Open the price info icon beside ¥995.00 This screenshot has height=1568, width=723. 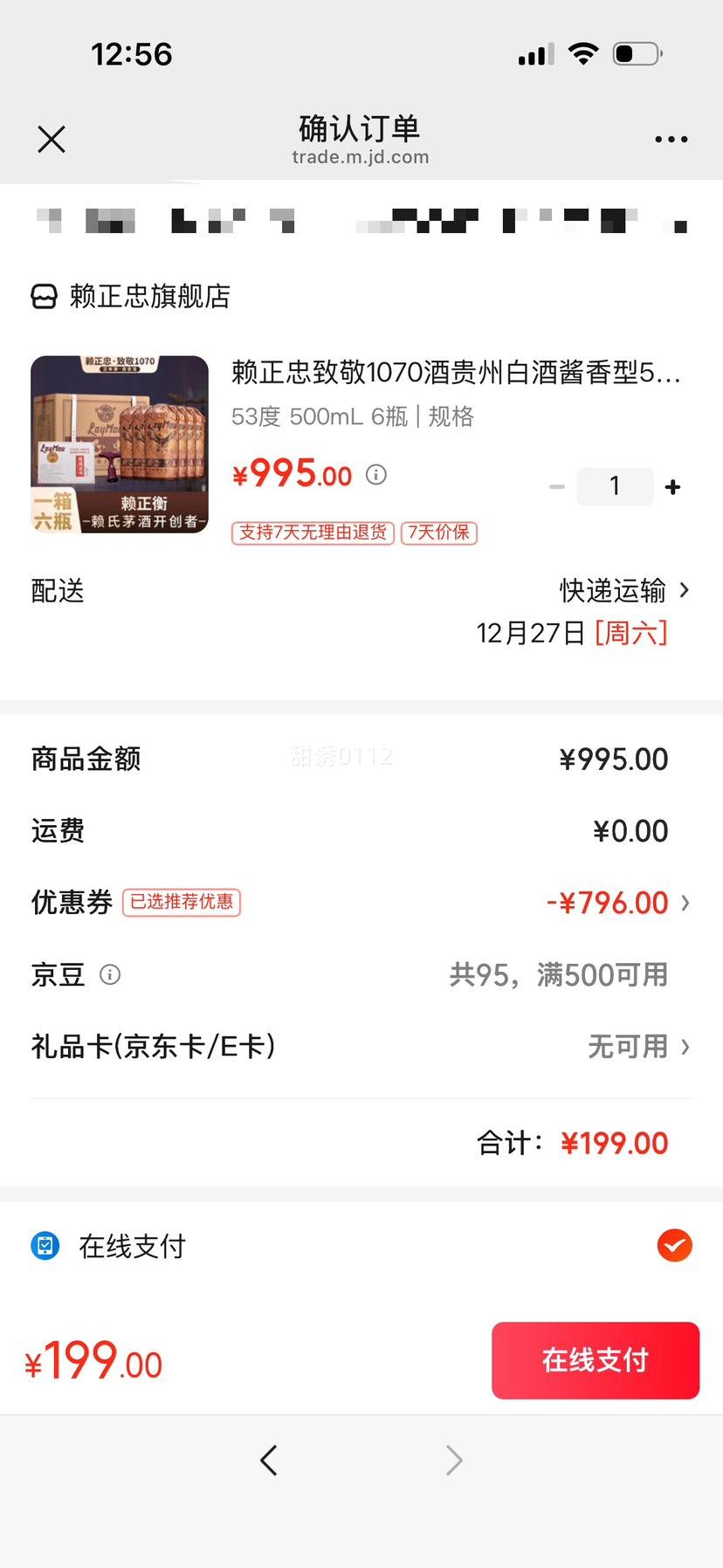tap(376, 474)
